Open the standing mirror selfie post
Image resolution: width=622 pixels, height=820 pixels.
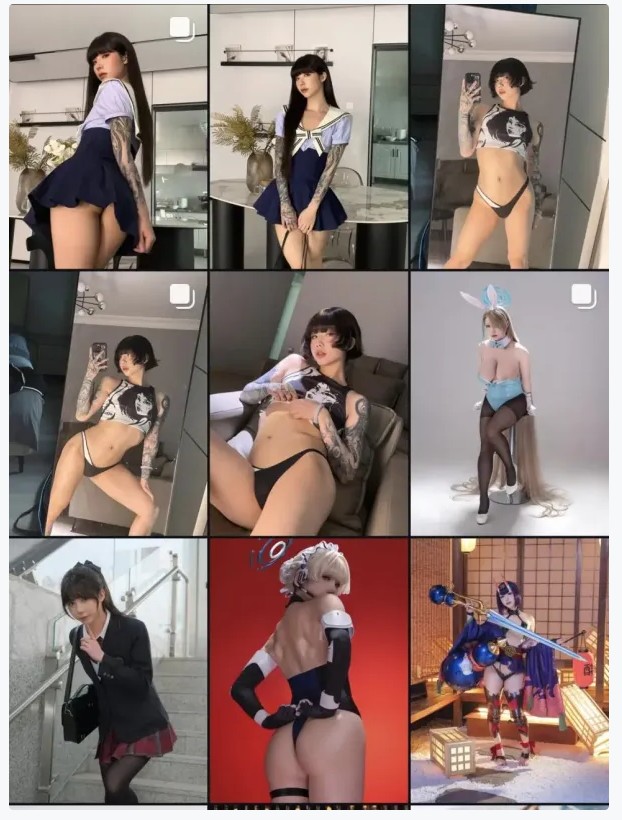point(509,136)
